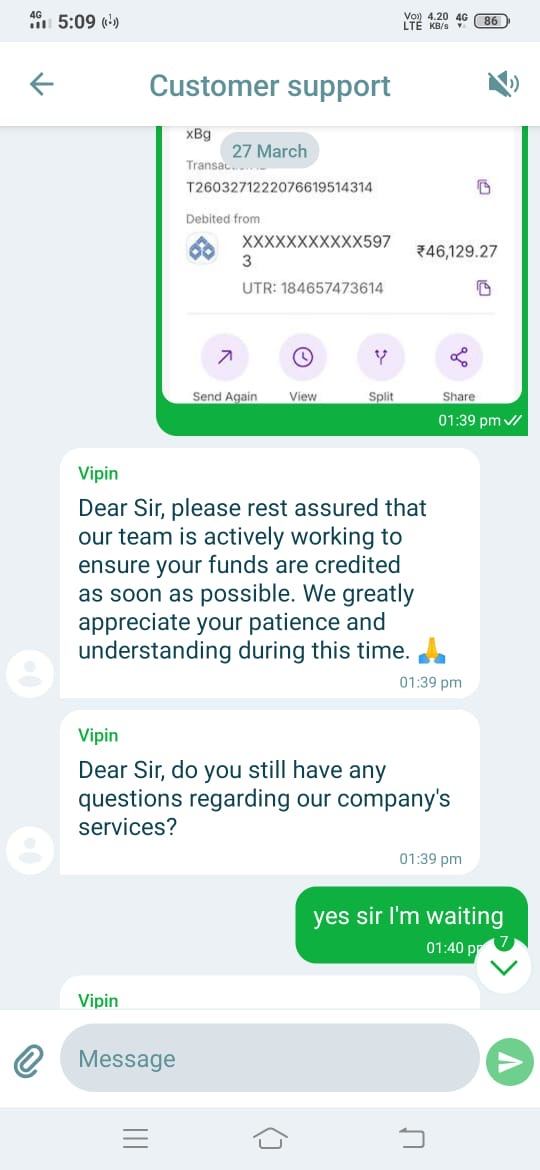Image resolution: width=540 pixels, height=1170 pixels.
Task: Send the message with the arrow button
Action: click(510, 1061)
